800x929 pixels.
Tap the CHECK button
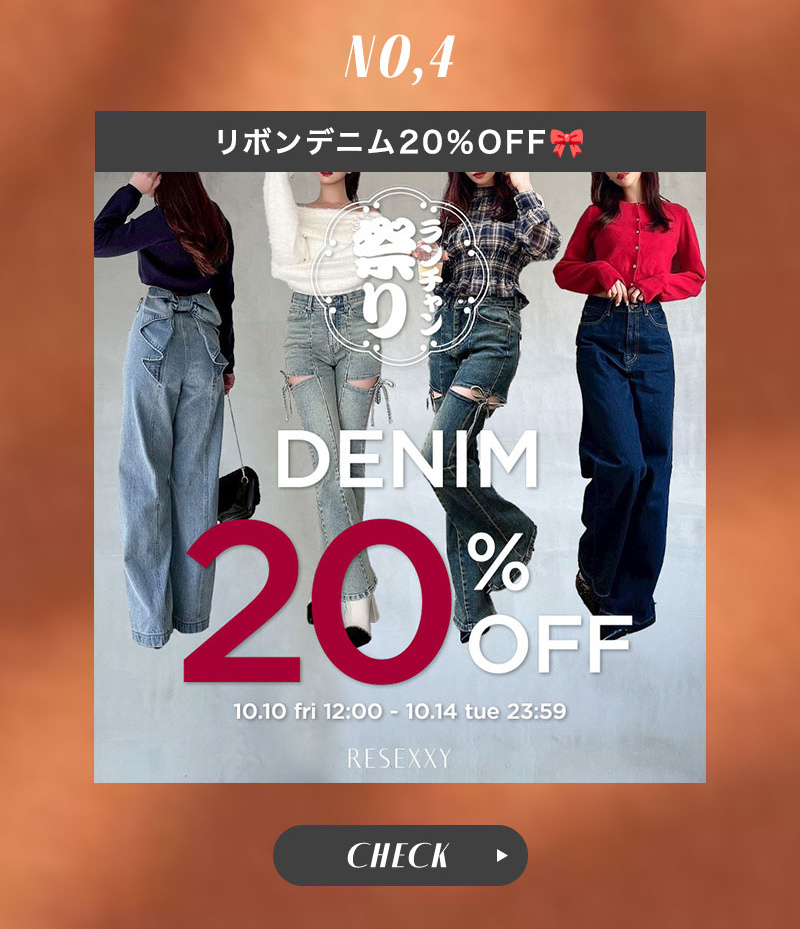(x=400, y=855)
